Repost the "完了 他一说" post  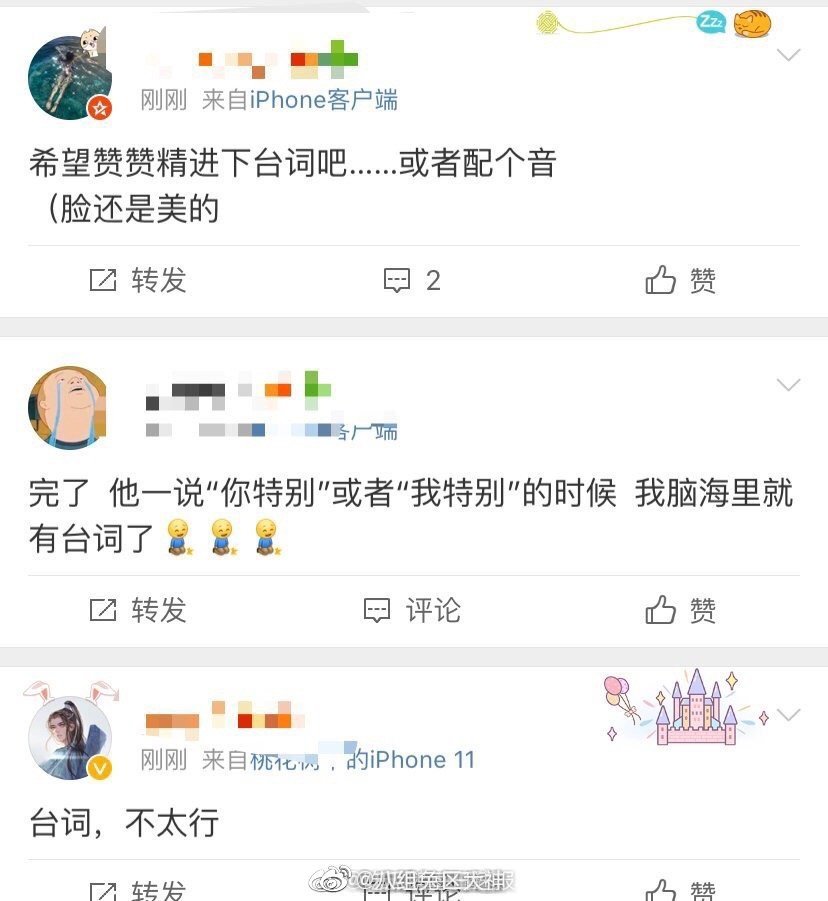click(x=138, y=610)
